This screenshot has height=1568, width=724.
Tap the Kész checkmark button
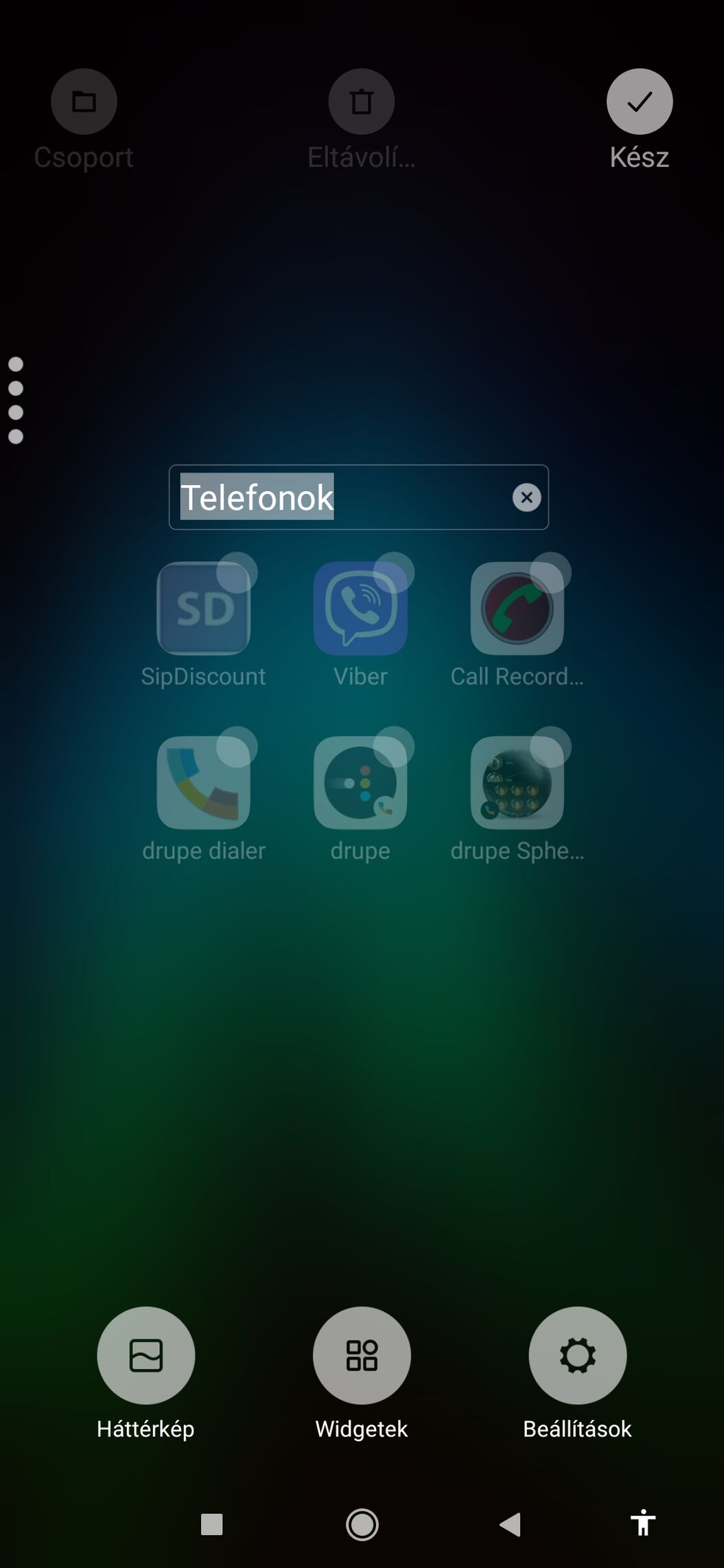[639, 102]
